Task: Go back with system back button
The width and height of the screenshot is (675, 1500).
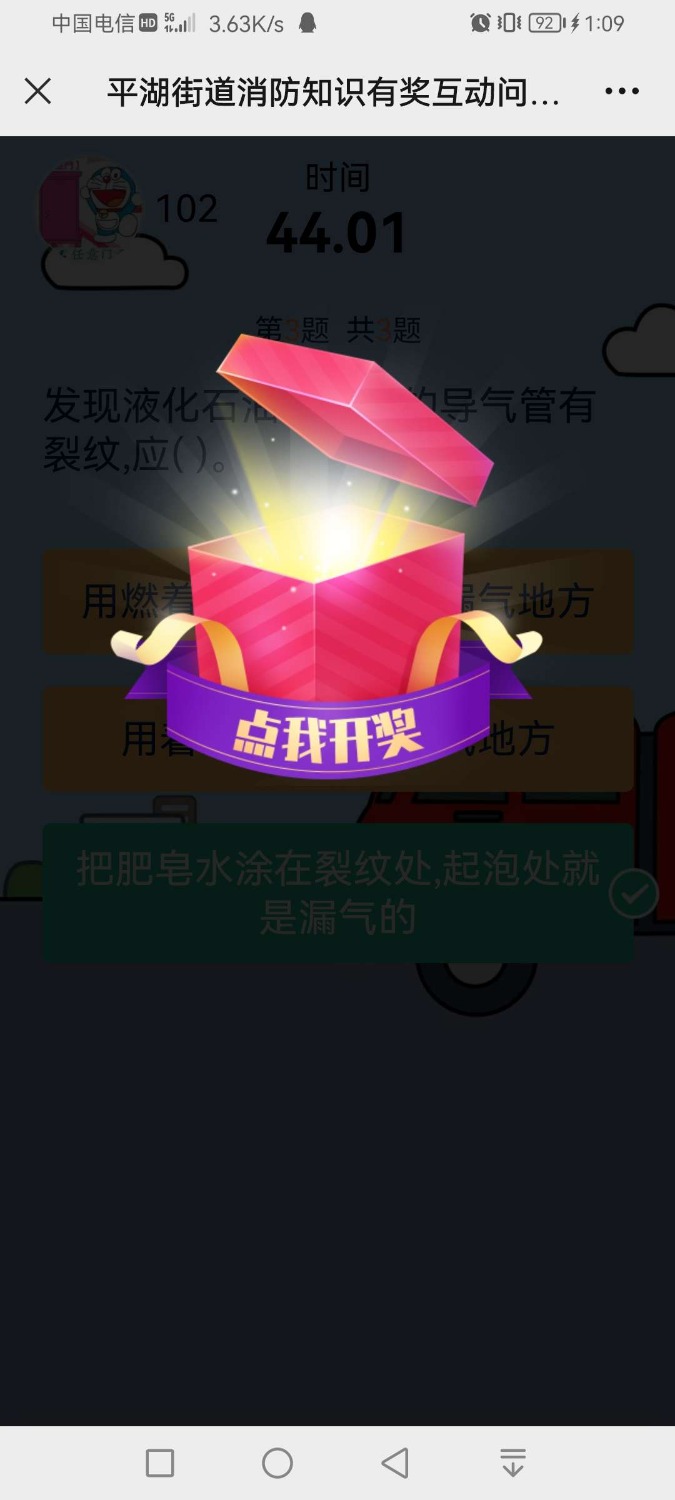Action: (395, 1463)
